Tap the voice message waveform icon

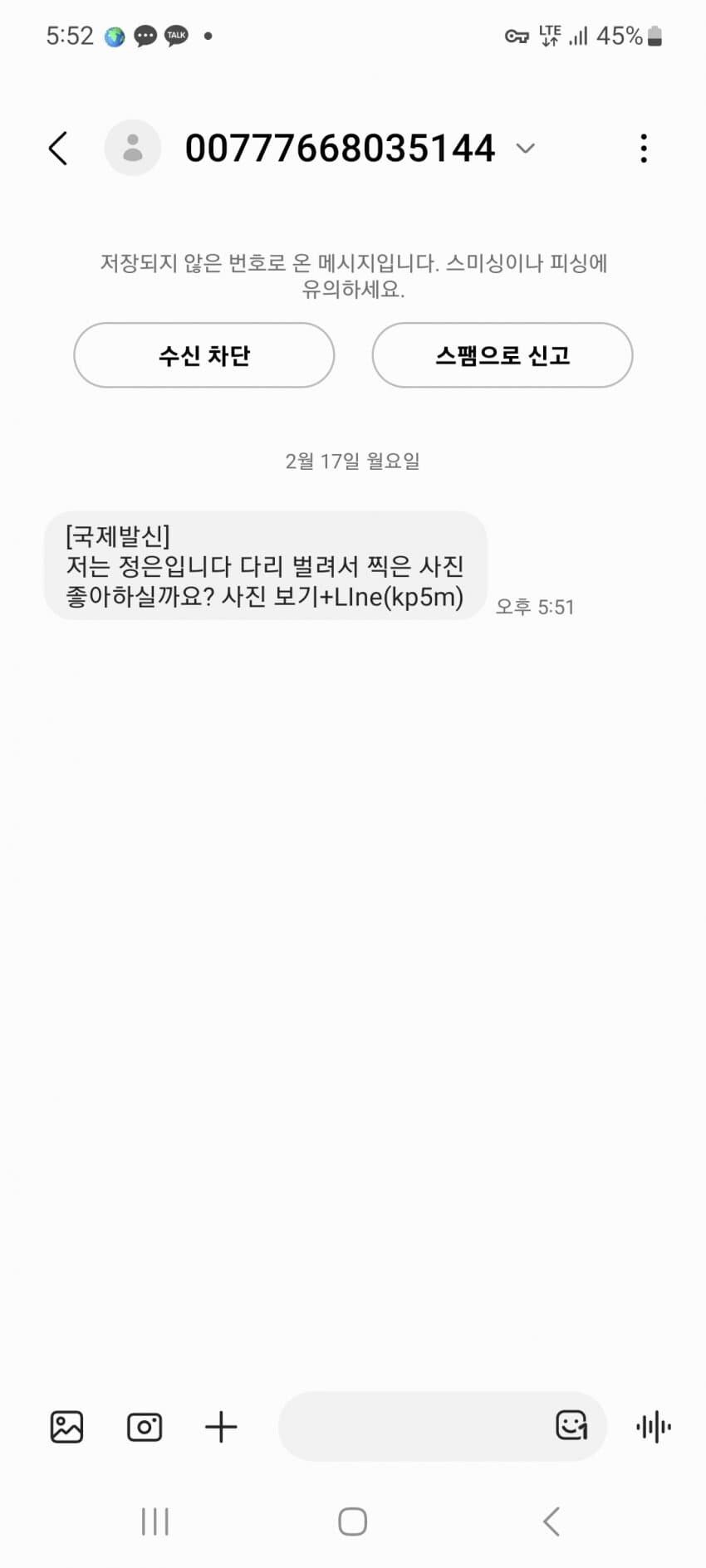tap(653, 1426)
